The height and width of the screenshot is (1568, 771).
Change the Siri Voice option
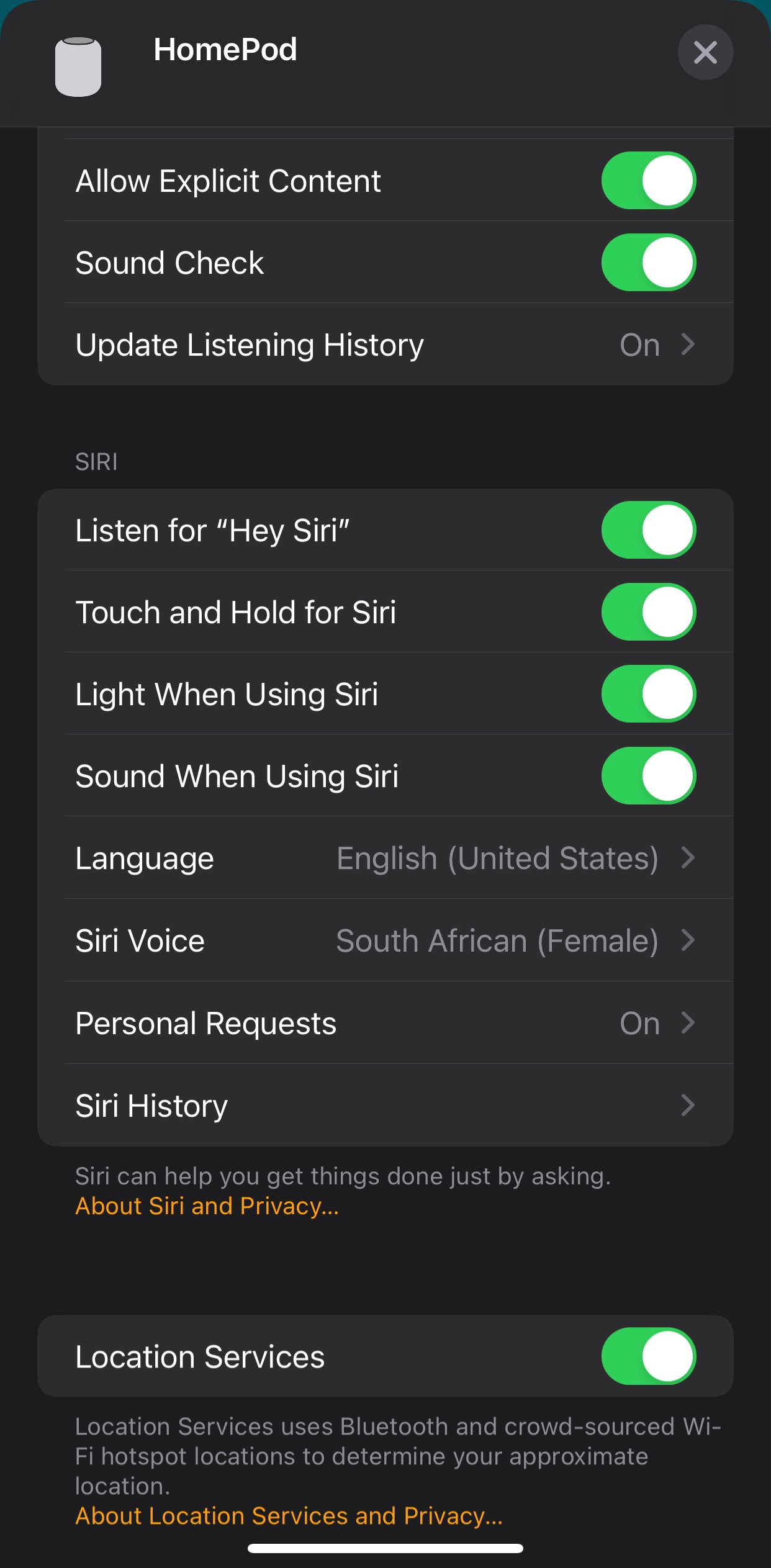pos(385,940)
